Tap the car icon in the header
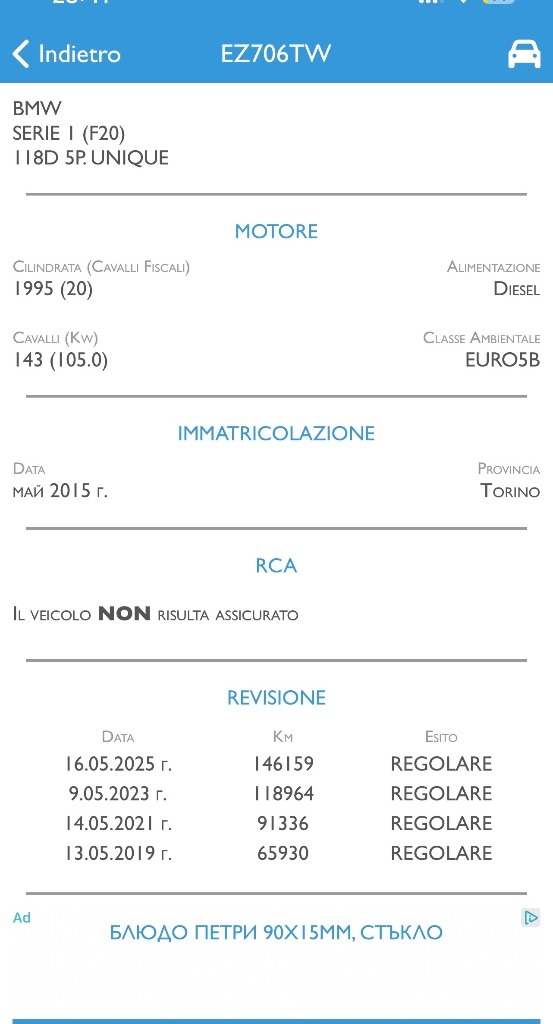This screenshot has width=553, height=1024. 524,54
